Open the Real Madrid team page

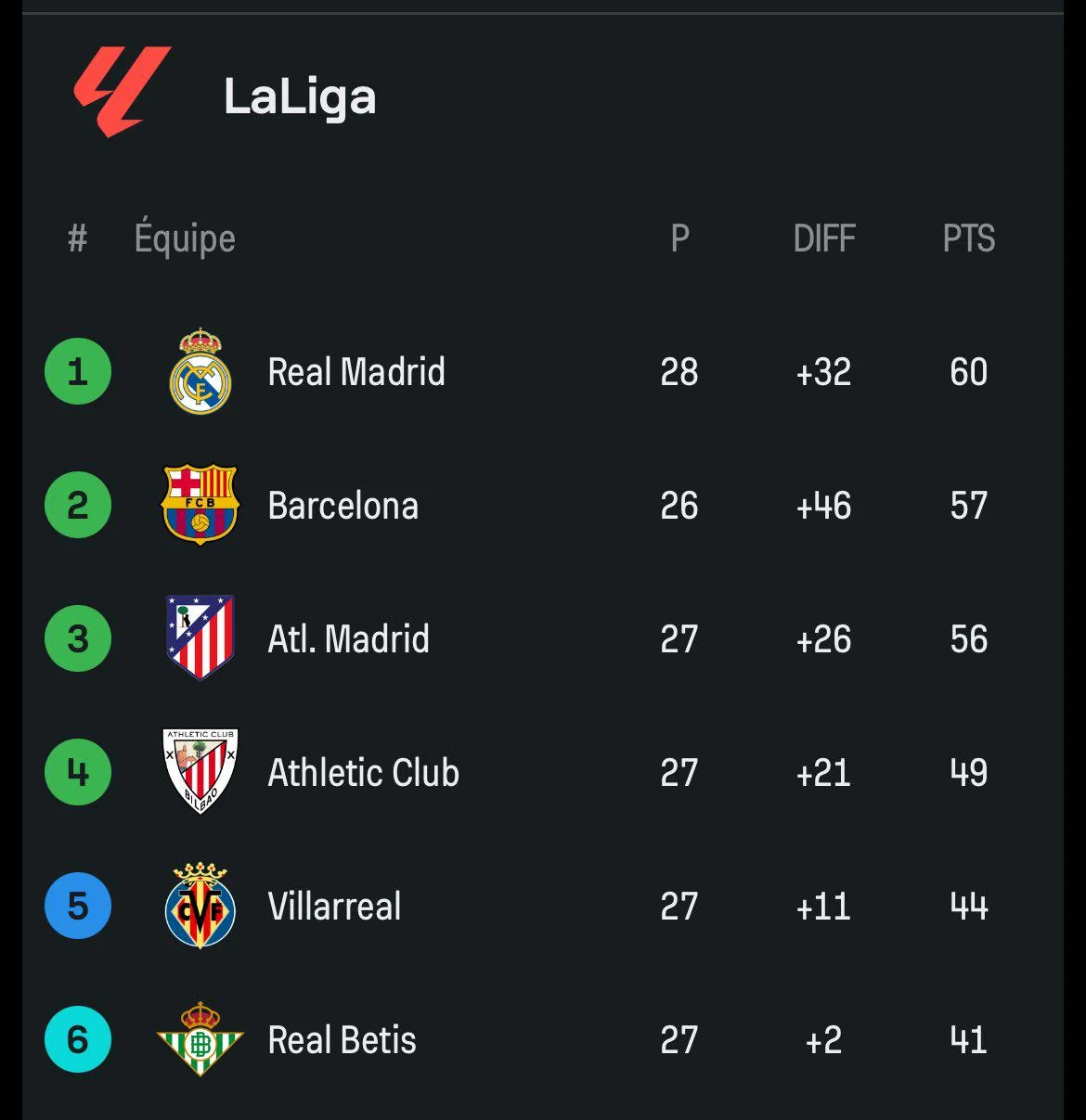point(356,371)
